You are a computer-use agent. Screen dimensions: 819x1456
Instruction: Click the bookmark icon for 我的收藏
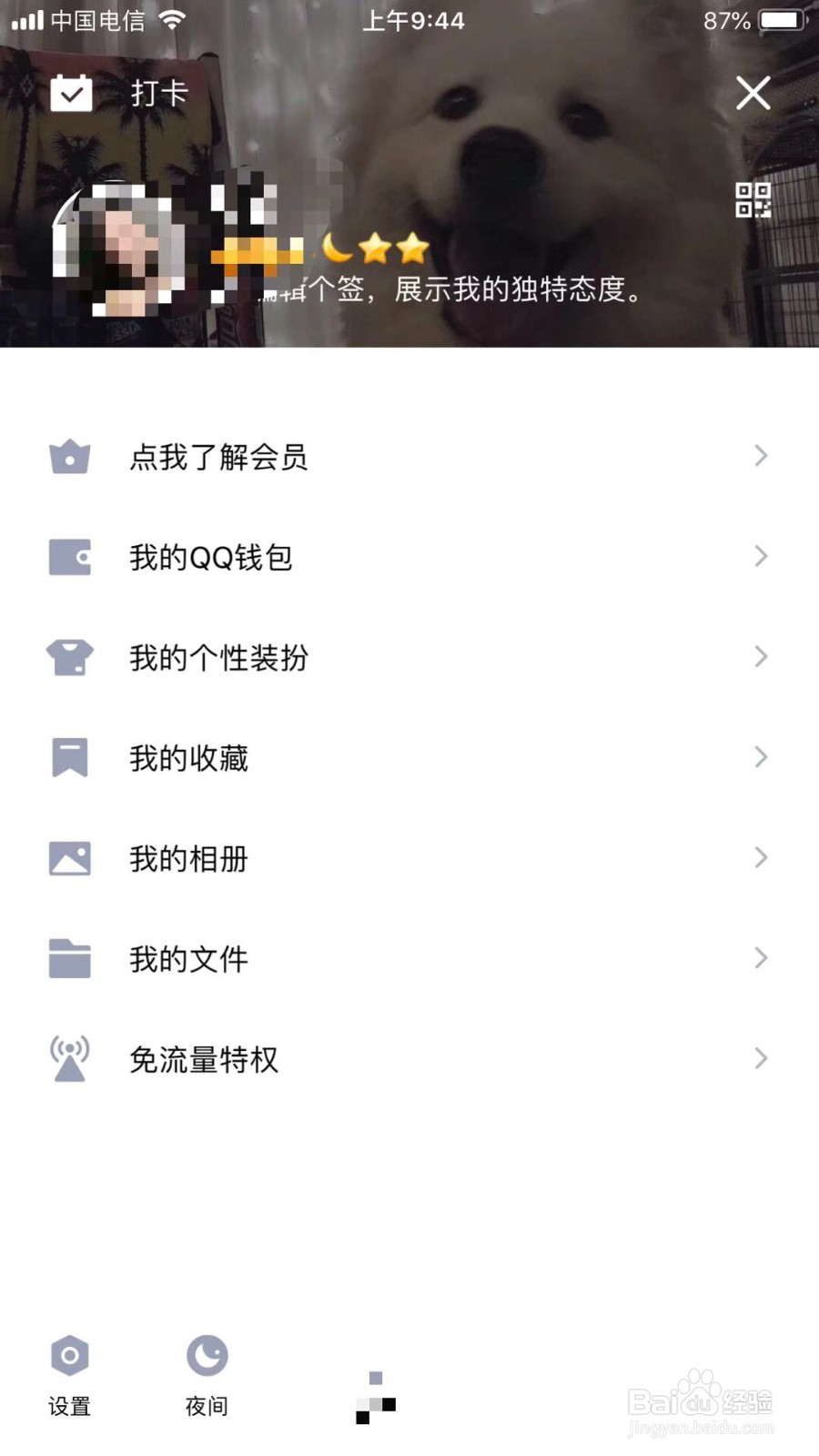point(70,758)
